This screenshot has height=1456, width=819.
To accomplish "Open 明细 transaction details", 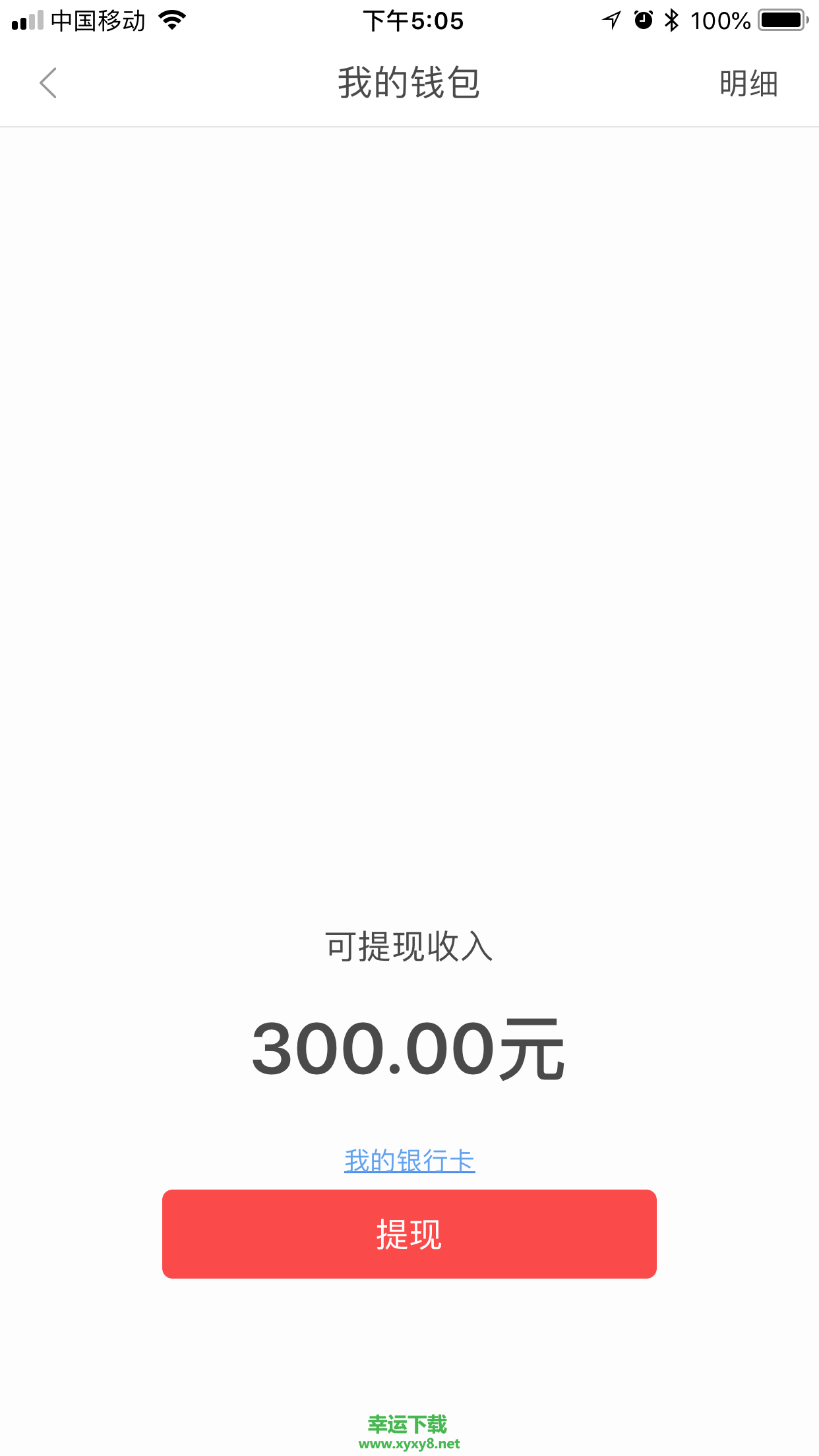I will (748, 84).
